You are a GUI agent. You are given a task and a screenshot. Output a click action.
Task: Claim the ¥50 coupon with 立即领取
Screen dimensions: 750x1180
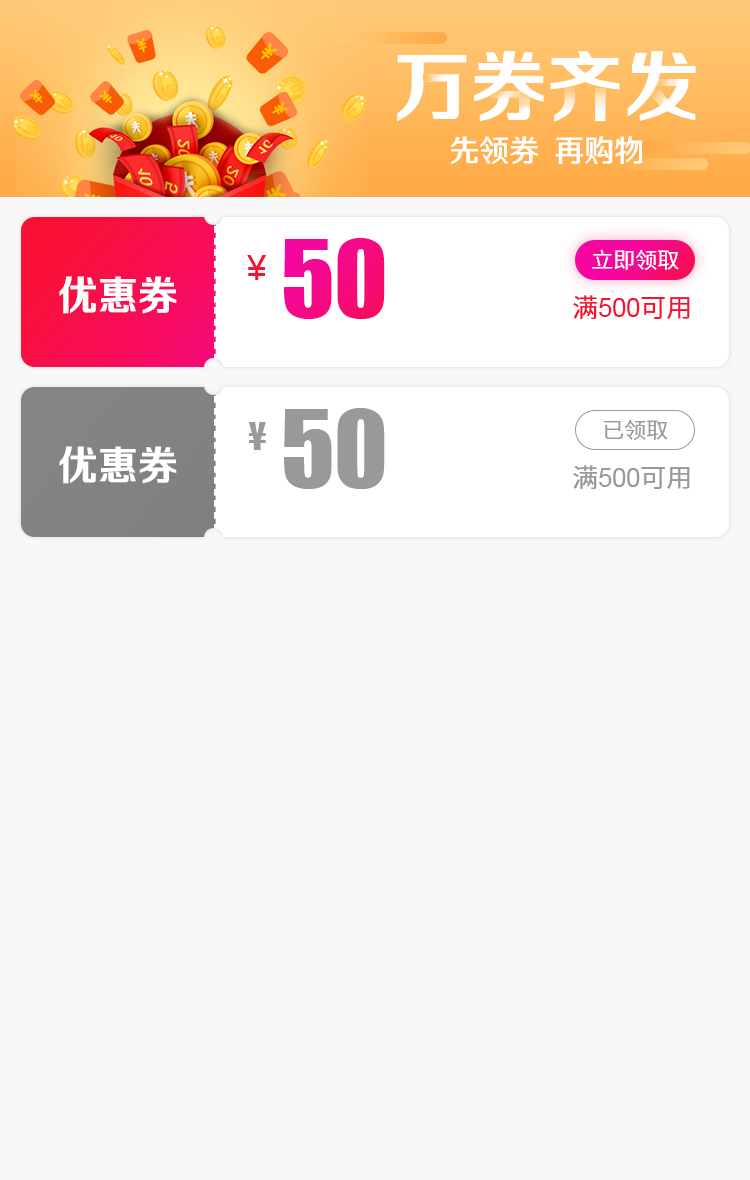point(635,260)
